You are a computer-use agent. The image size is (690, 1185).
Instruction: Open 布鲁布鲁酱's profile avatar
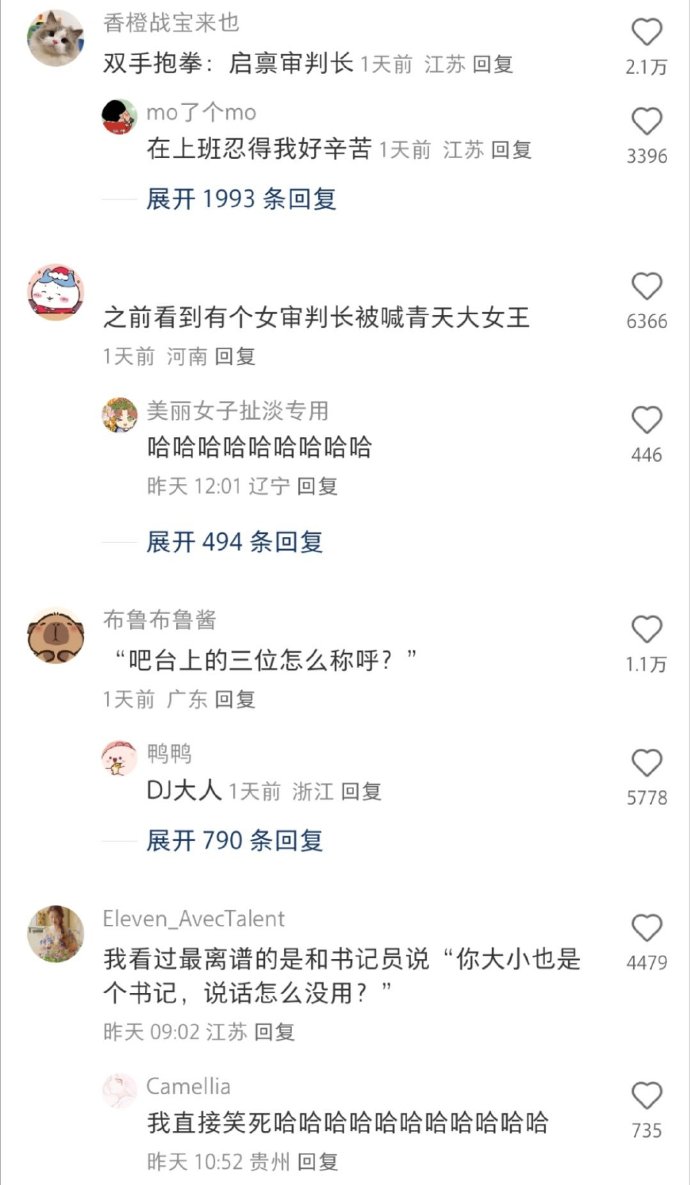(x=55, y=635)
